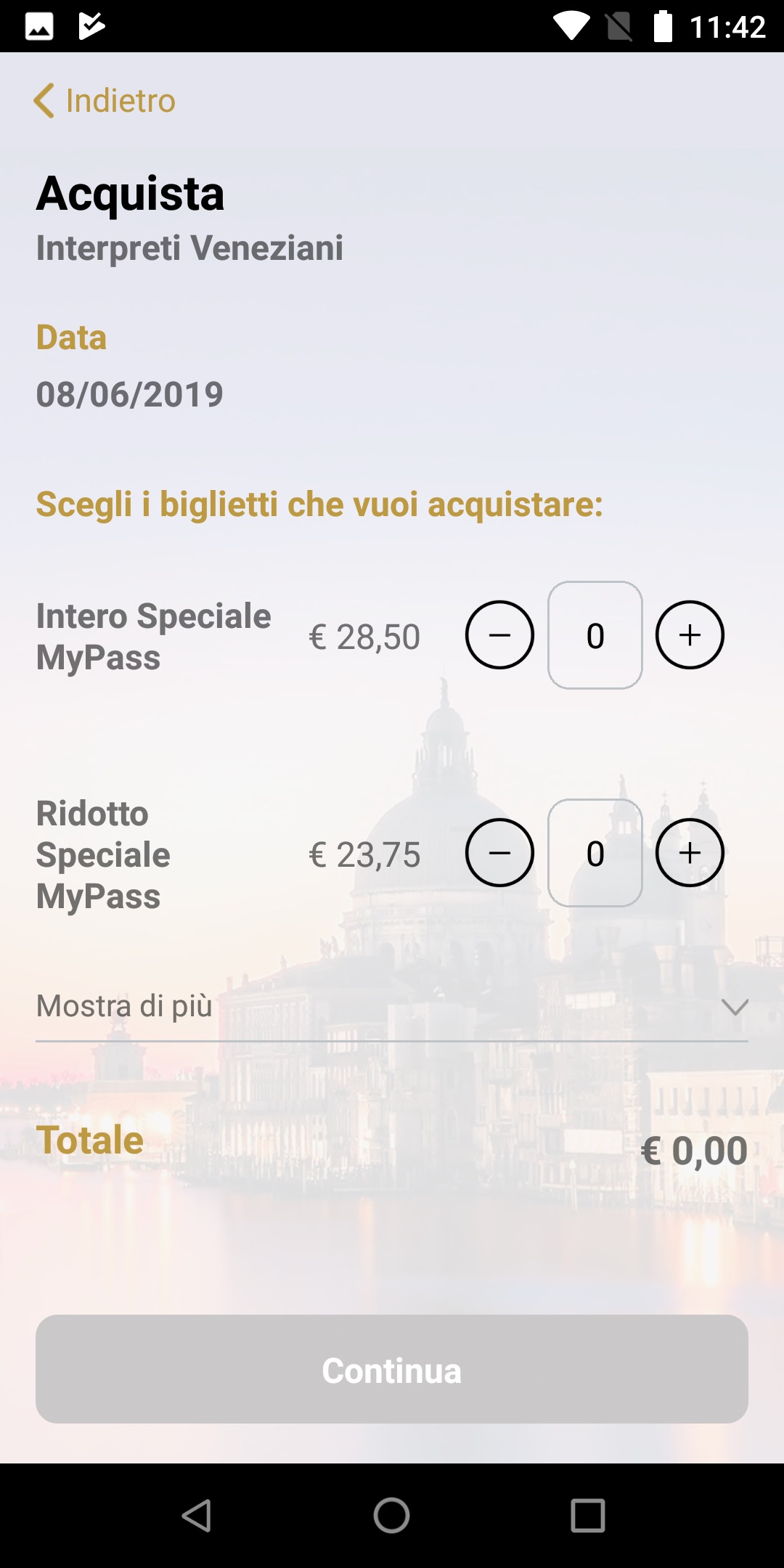
Task: Tap the Continua button
Action: pos(392,1369)
